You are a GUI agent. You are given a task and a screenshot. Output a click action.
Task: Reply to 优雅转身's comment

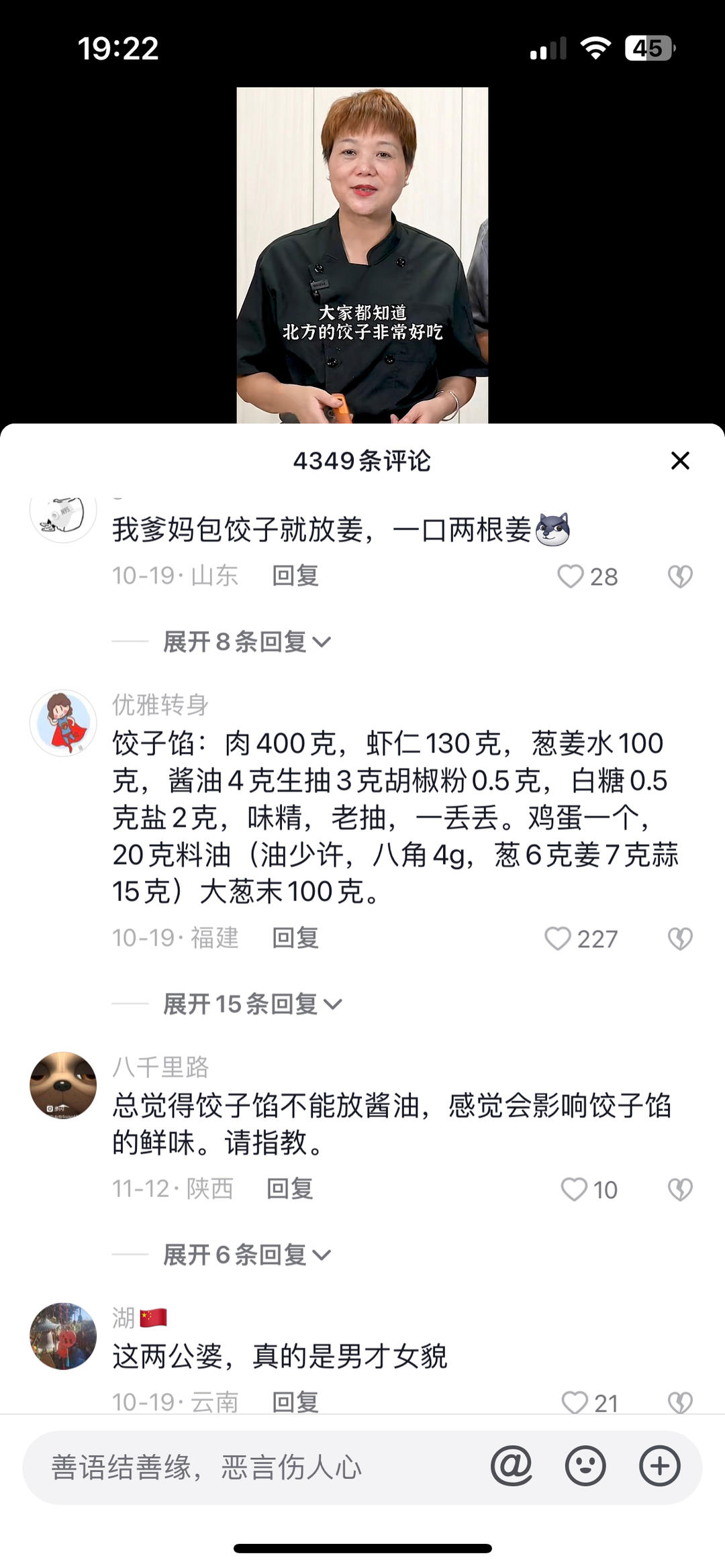(295, 938)
